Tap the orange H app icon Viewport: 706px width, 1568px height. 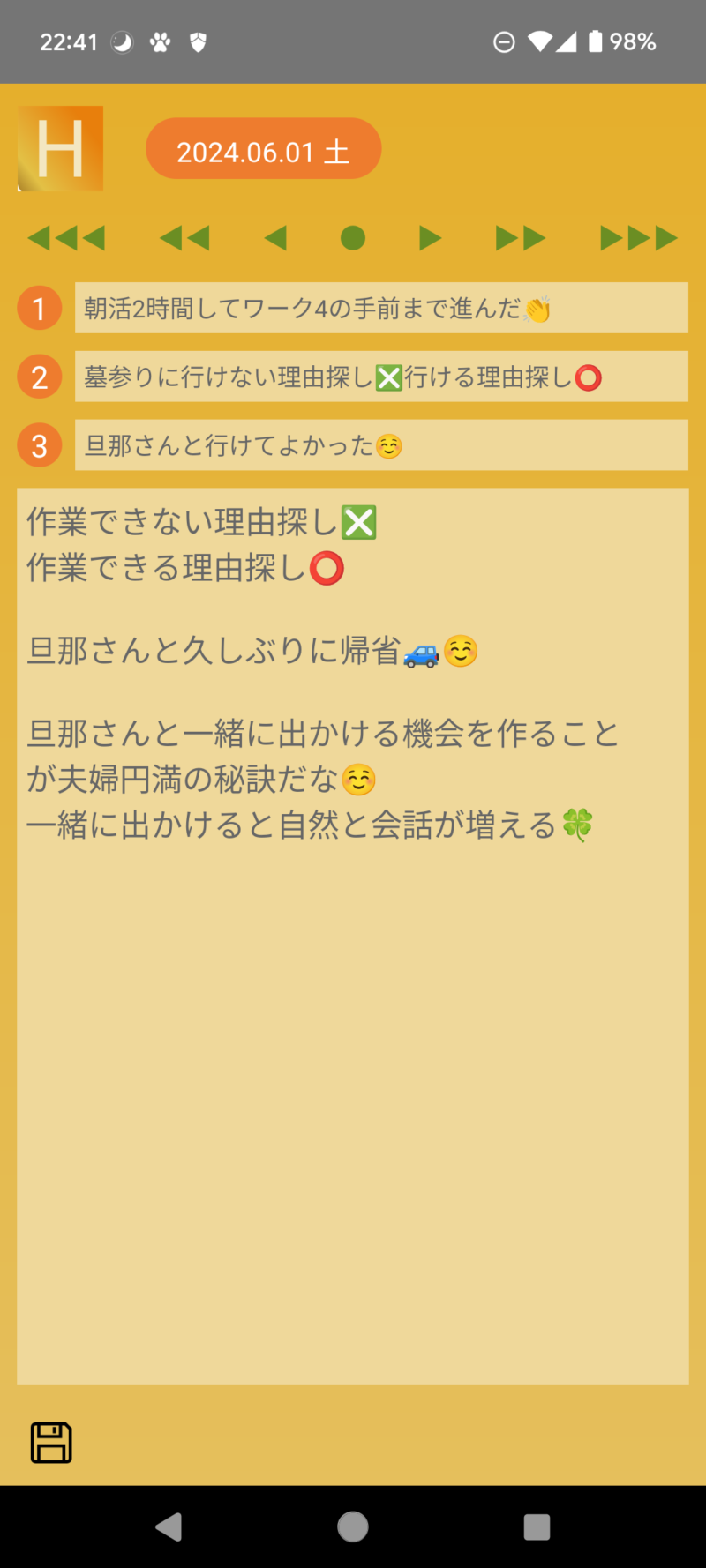(61, 148)
